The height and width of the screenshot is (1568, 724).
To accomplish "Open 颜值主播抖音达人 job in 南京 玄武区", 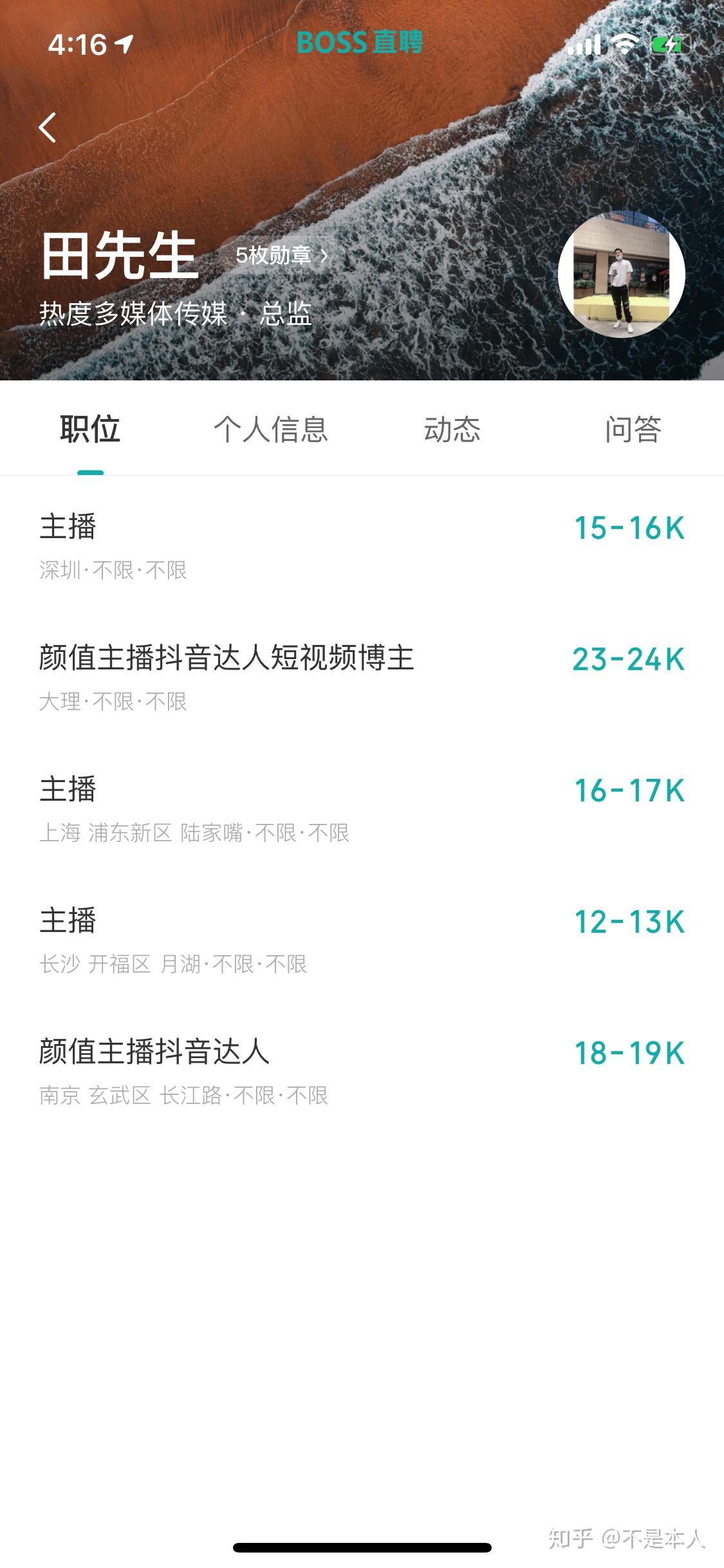I will point(362,1072).
